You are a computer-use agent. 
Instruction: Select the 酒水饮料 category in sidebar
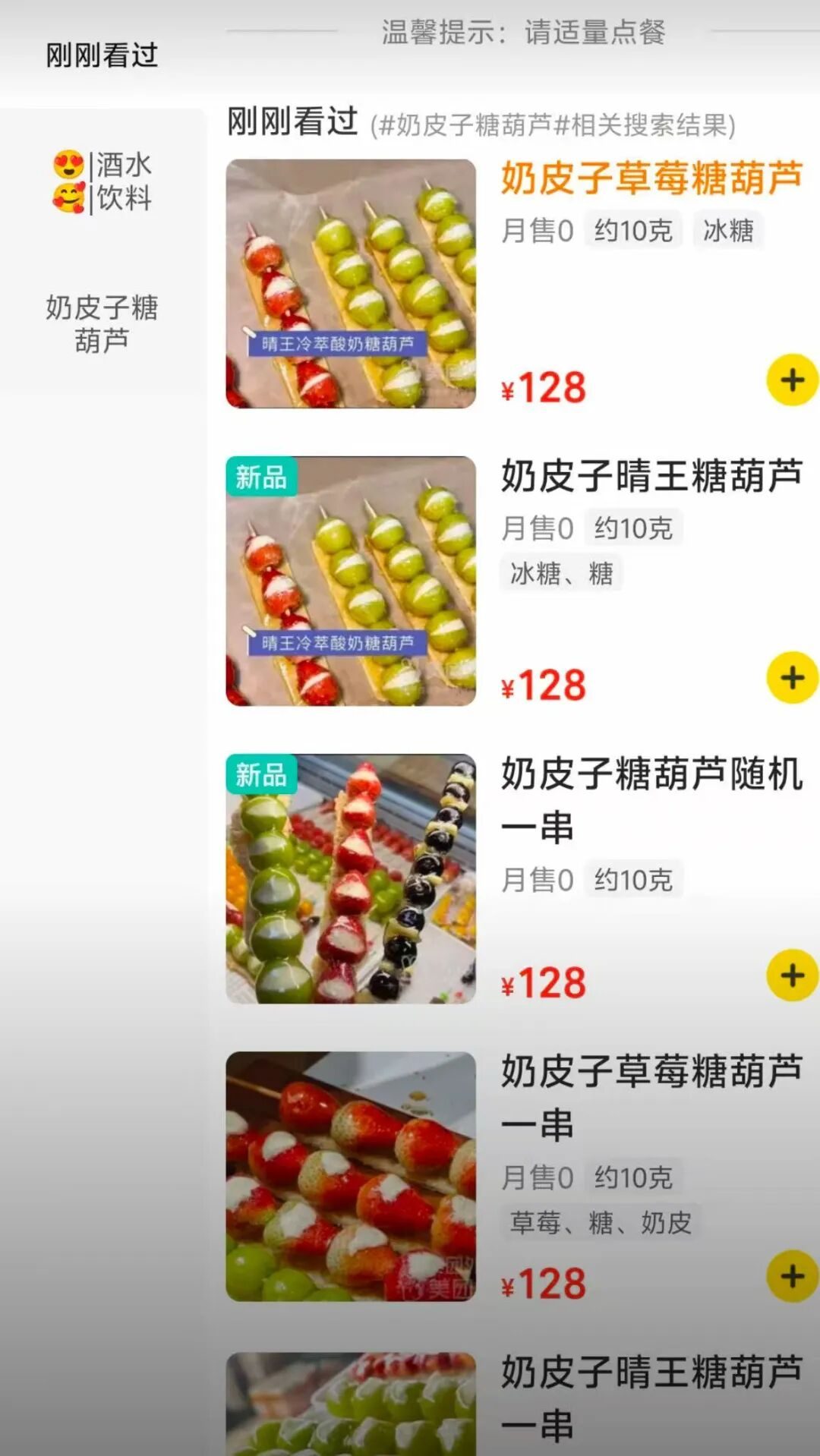[102, 182]
